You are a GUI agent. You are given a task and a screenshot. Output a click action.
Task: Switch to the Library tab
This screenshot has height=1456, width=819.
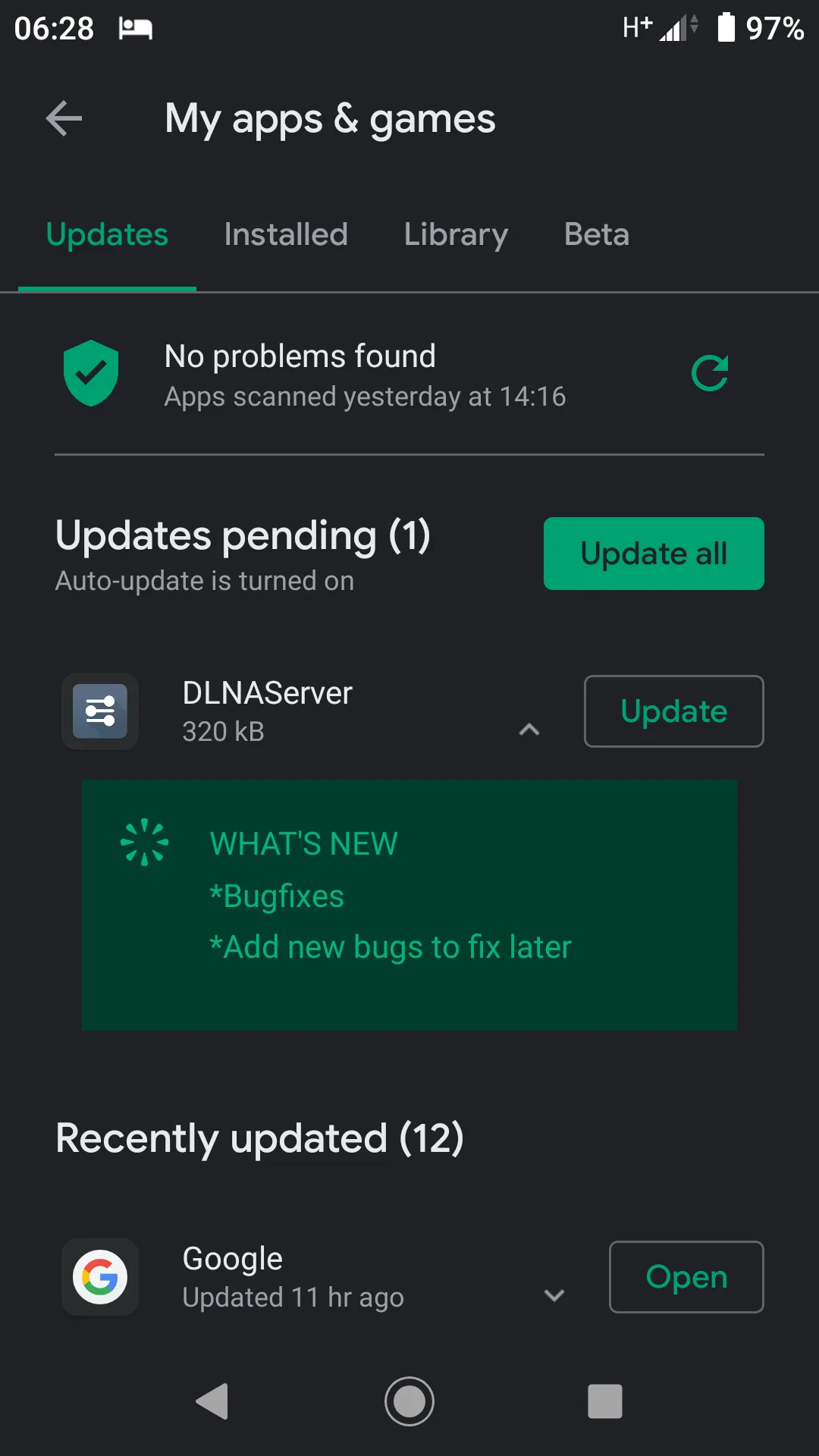(456, 234)
